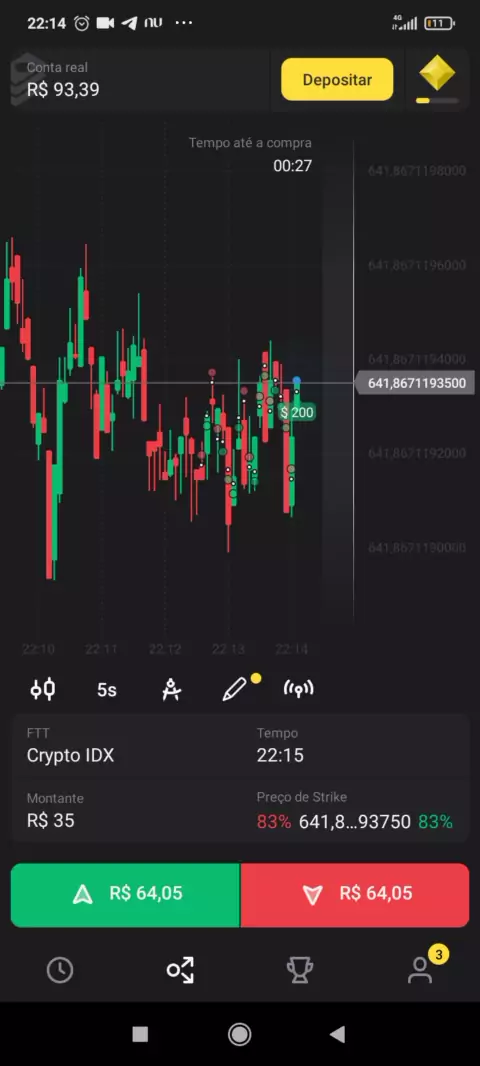Screen dimensions: 480x1066
Task: Change the expiry Tempo 22:15
Action: pyautogui.click(x=355, y=746)
